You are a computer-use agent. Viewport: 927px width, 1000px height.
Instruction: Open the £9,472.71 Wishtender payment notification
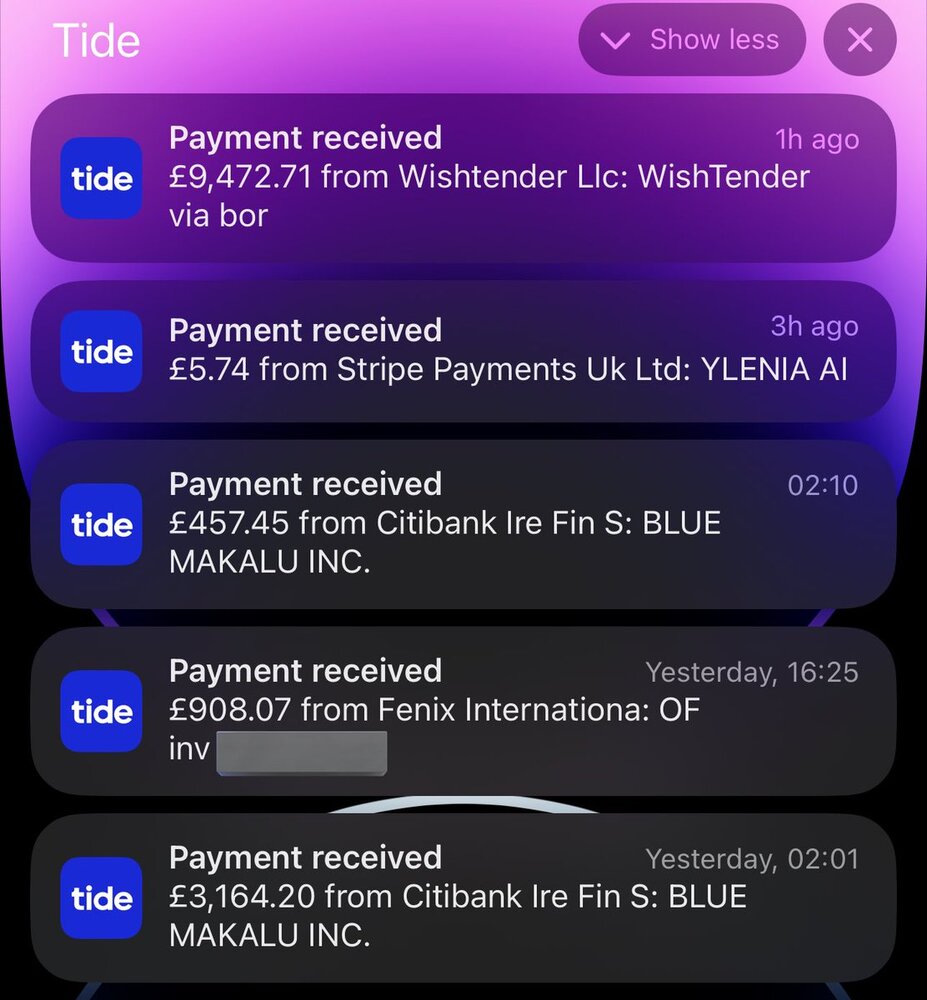coord(463,178)
